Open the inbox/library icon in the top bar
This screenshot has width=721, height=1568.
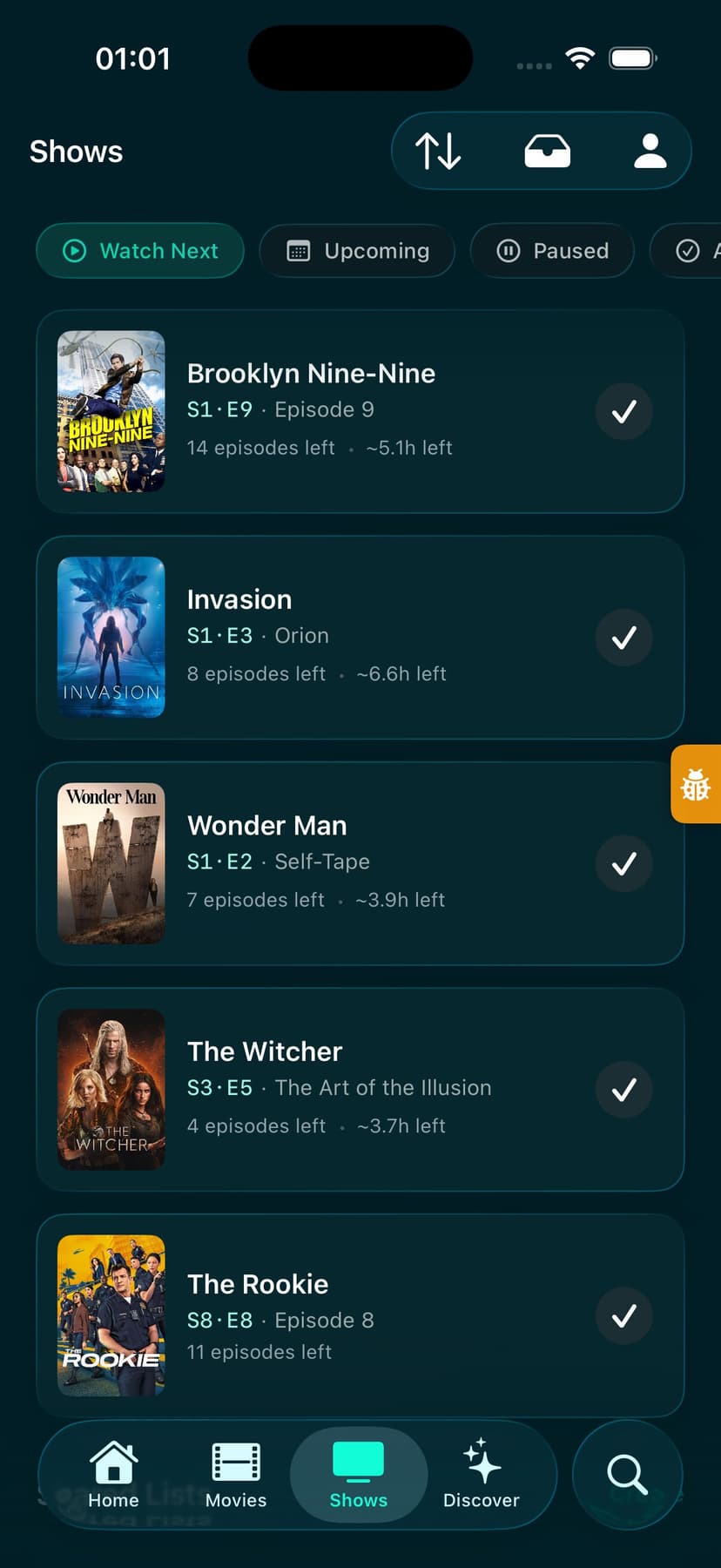pyautogui.click(x=546, y=150)
